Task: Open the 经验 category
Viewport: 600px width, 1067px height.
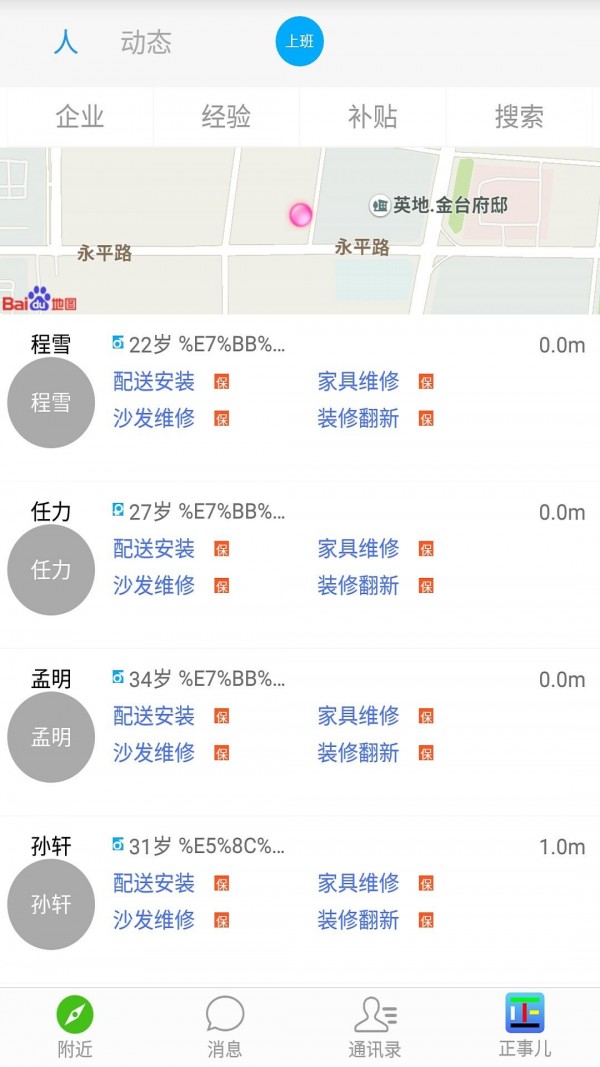Action: click(x=227, y=117)
